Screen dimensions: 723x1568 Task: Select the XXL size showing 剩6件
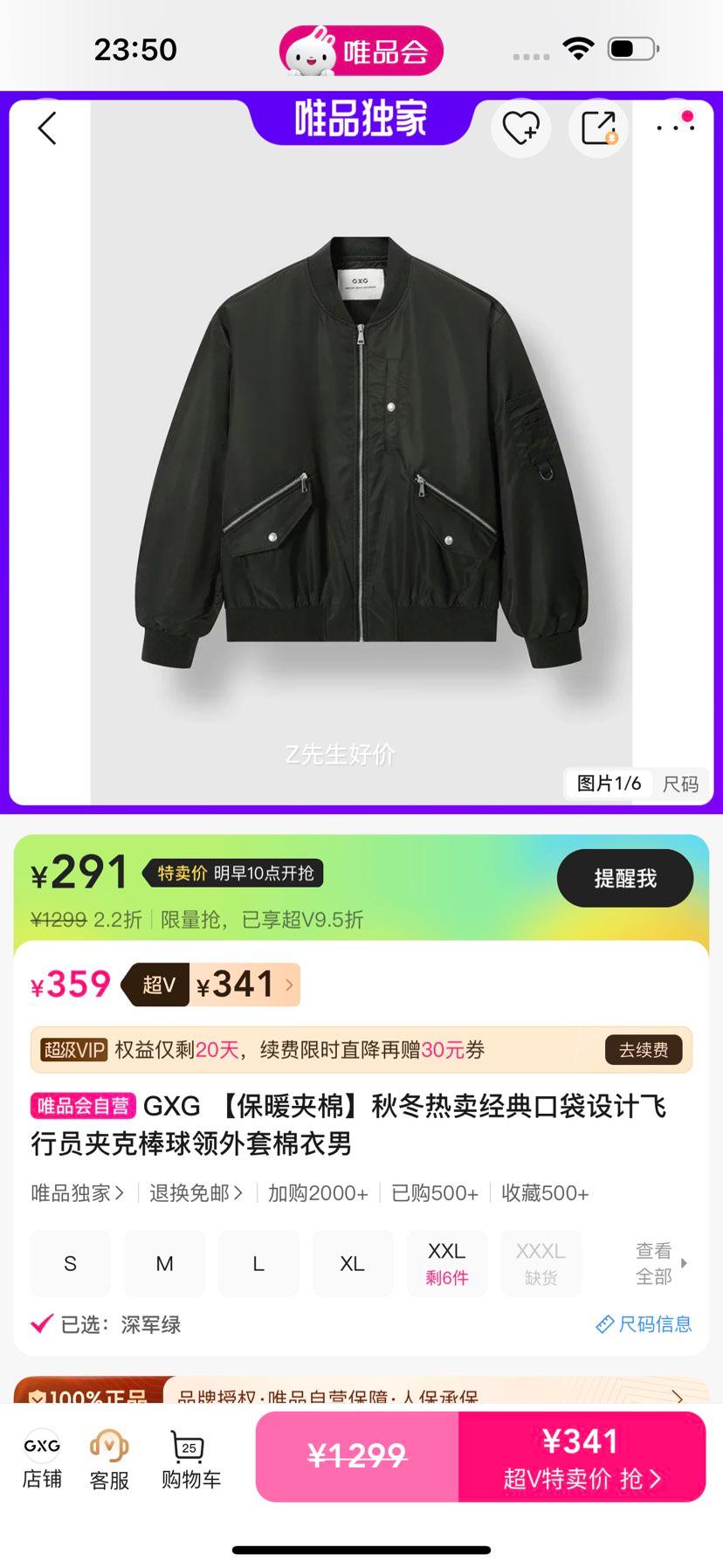click(446, 1262)
